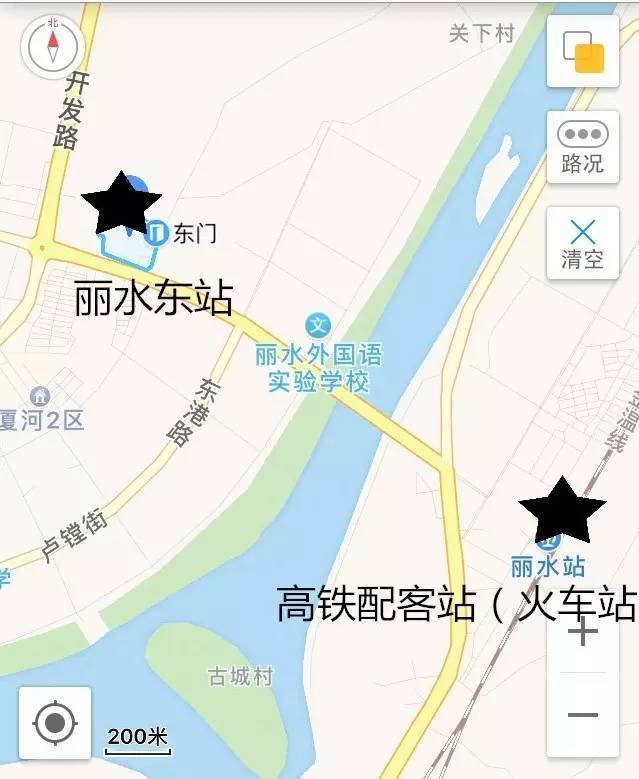Center the map on my location
The width and height of the screenshot is (639, 779).
(55, 722)
